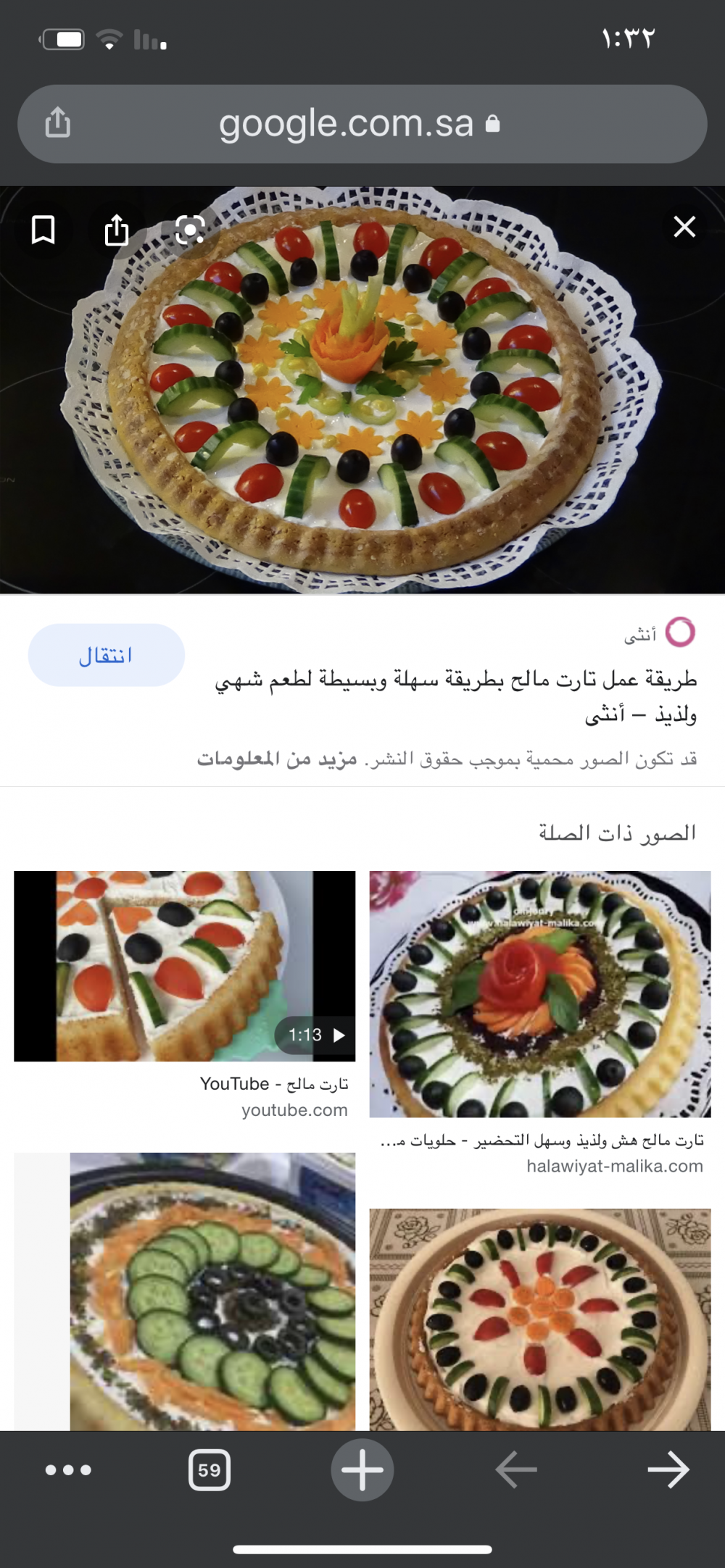Navigate with the right arrow in the toolbar
Image resolution: width=725 pixels, height=1568 pixels.
click(668, 1470)
